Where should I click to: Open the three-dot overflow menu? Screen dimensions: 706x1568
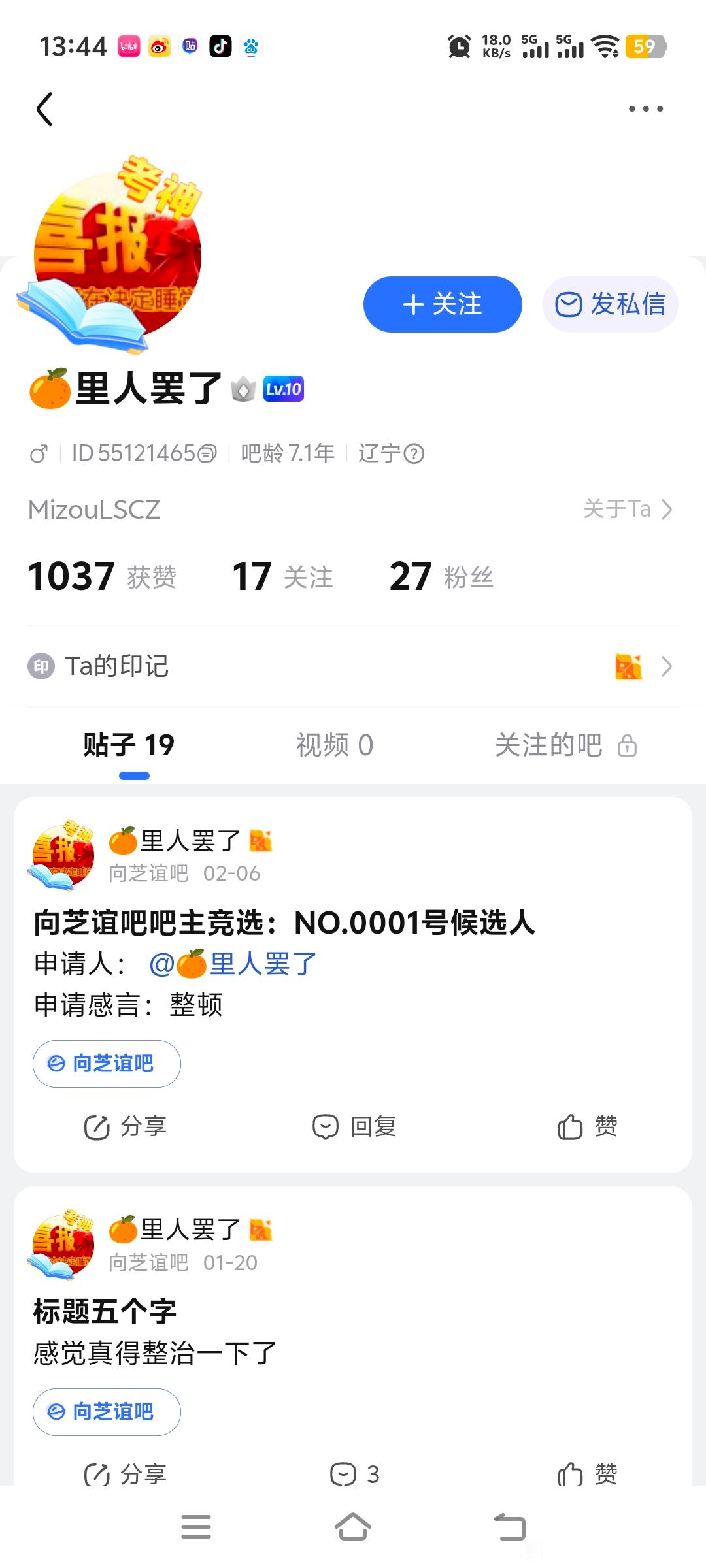tap(645, 109)
